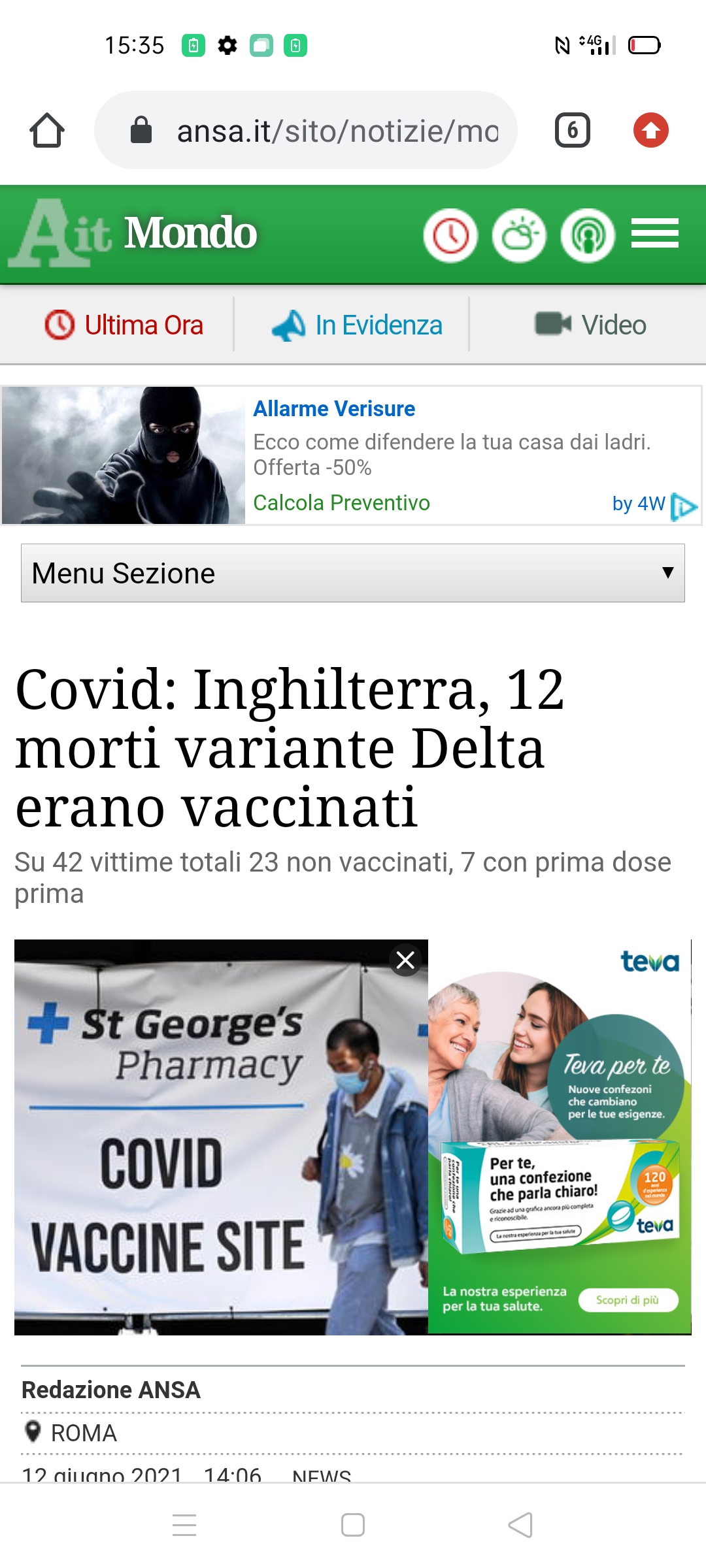Open the podcast icon in header
706x1568 pixels.
(588, 236)
